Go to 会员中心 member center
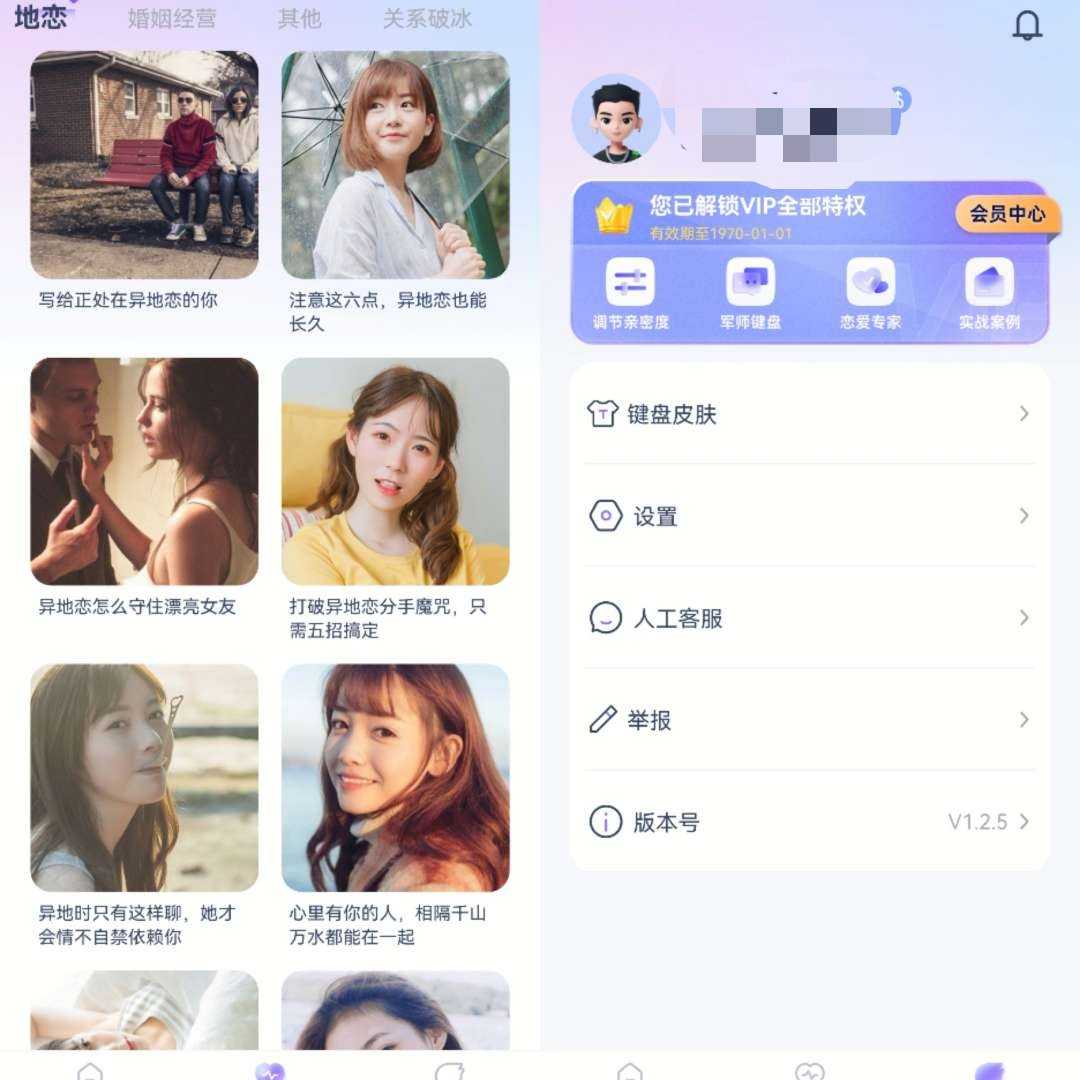 tap(1007, 214)
